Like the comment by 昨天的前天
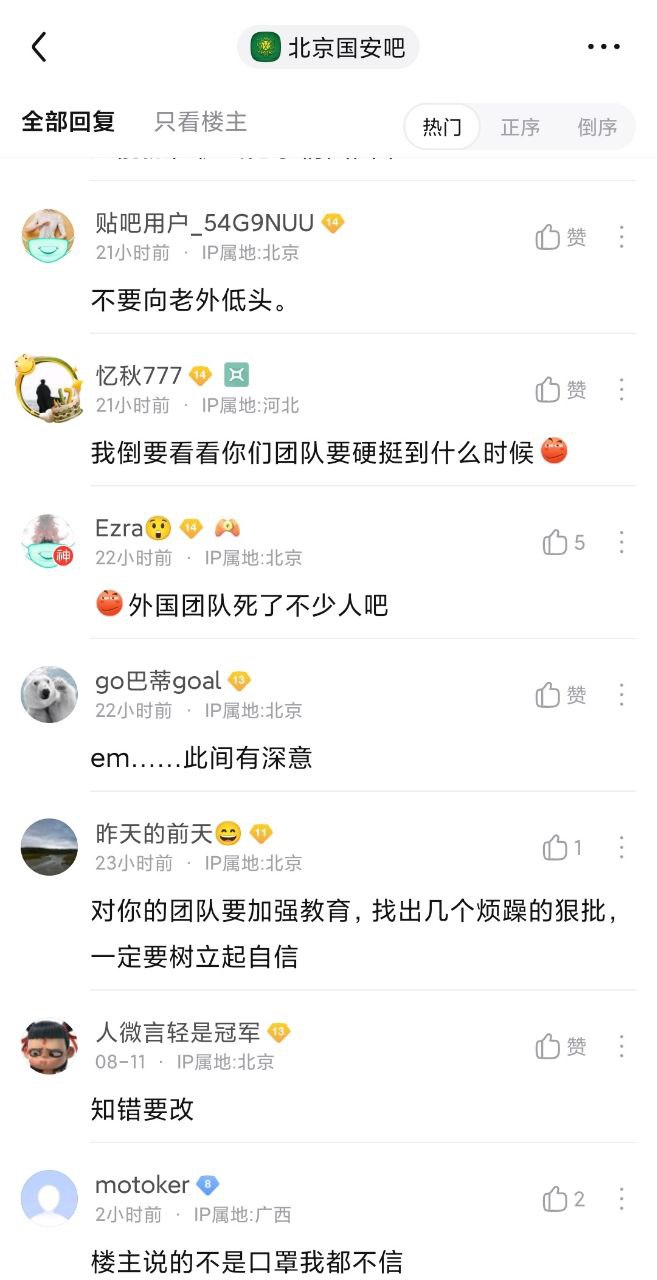Screen dimensions: 657x1280 (x=563, y=848)
